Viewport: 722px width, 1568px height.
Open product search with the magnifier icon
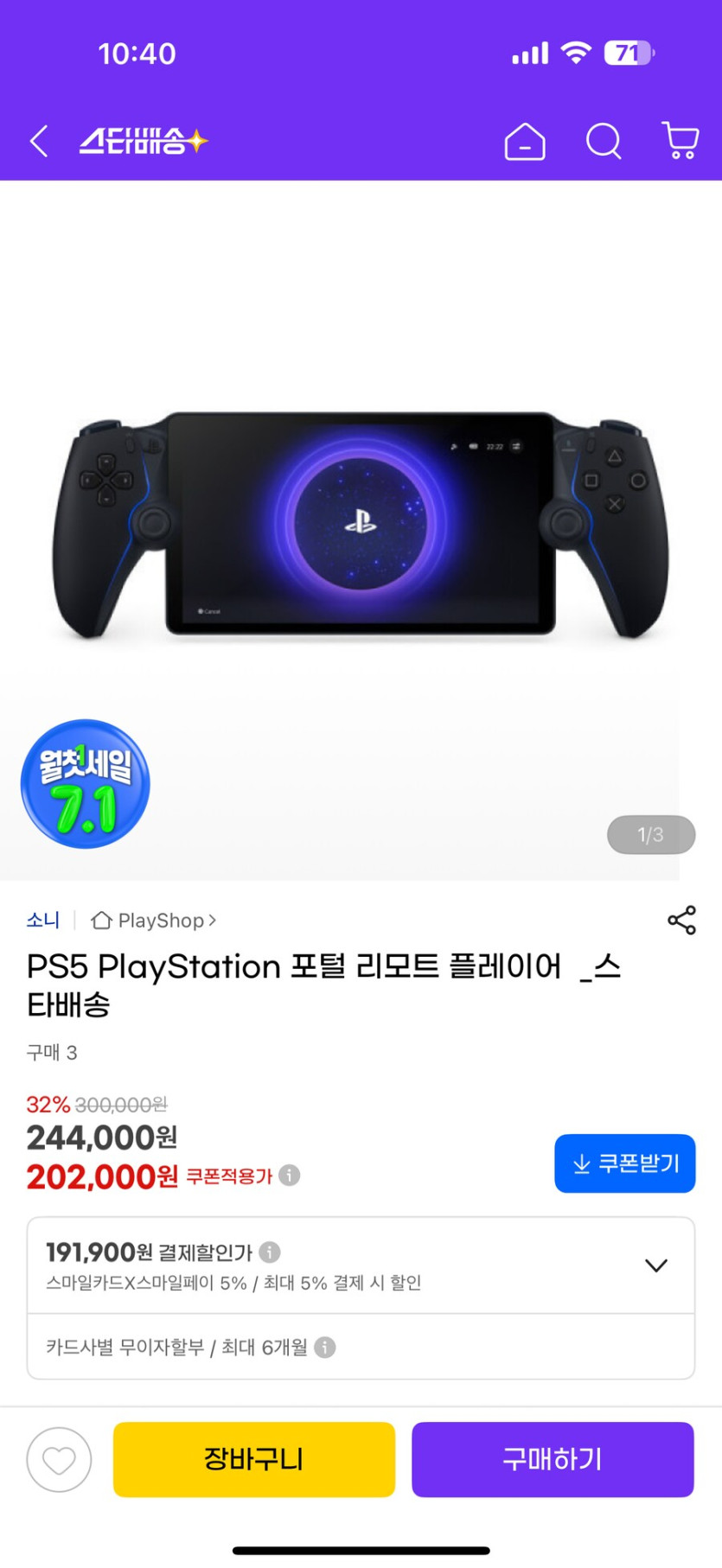[603, 141]
